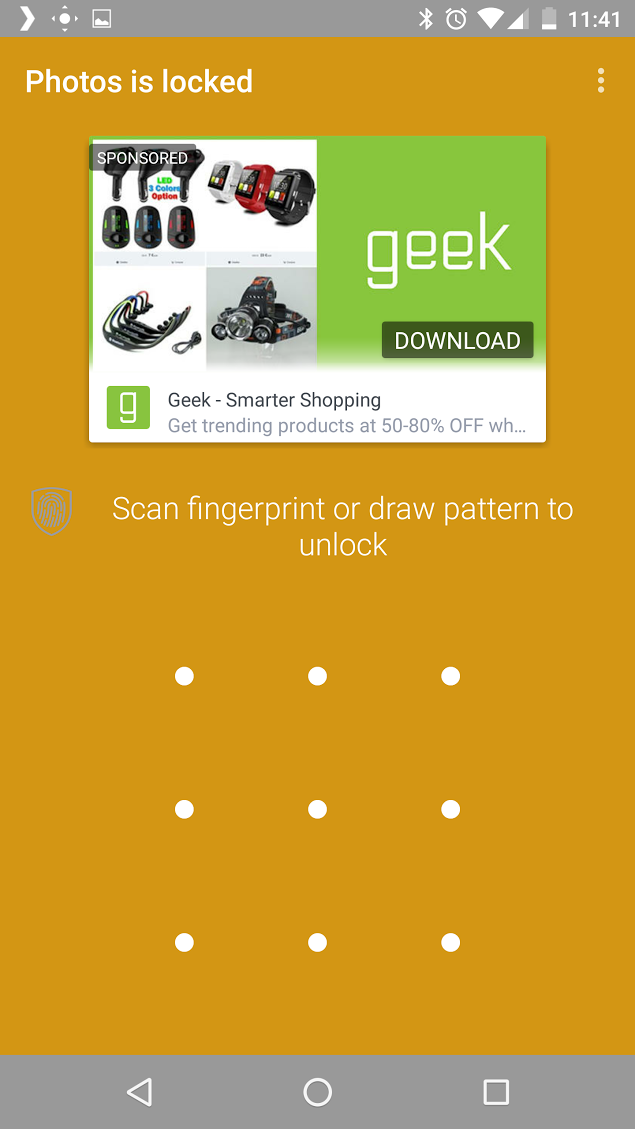Tap the top-left pattern dot
This screenshot has width=635, height=1129.
tap(184, 677)
